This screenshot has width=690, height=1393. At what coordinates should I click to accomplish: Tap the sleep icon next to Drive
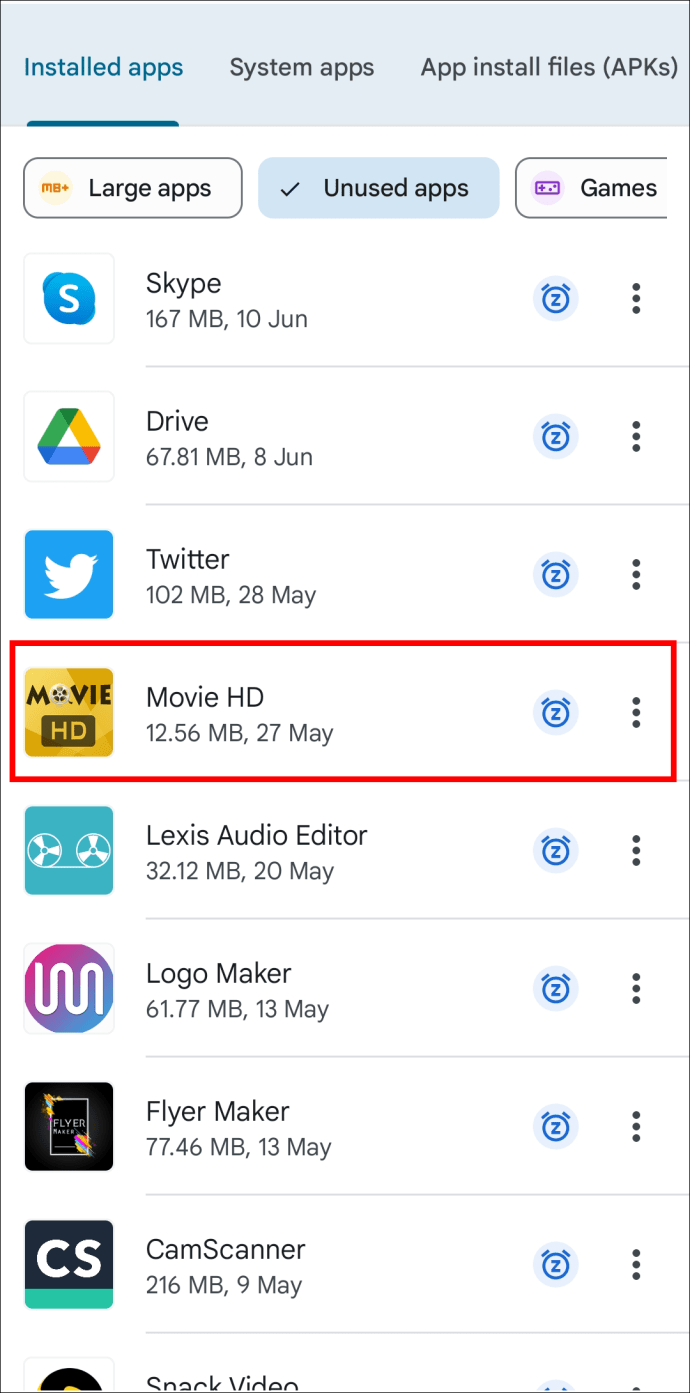pyautogui.click(x=555, y=437)
